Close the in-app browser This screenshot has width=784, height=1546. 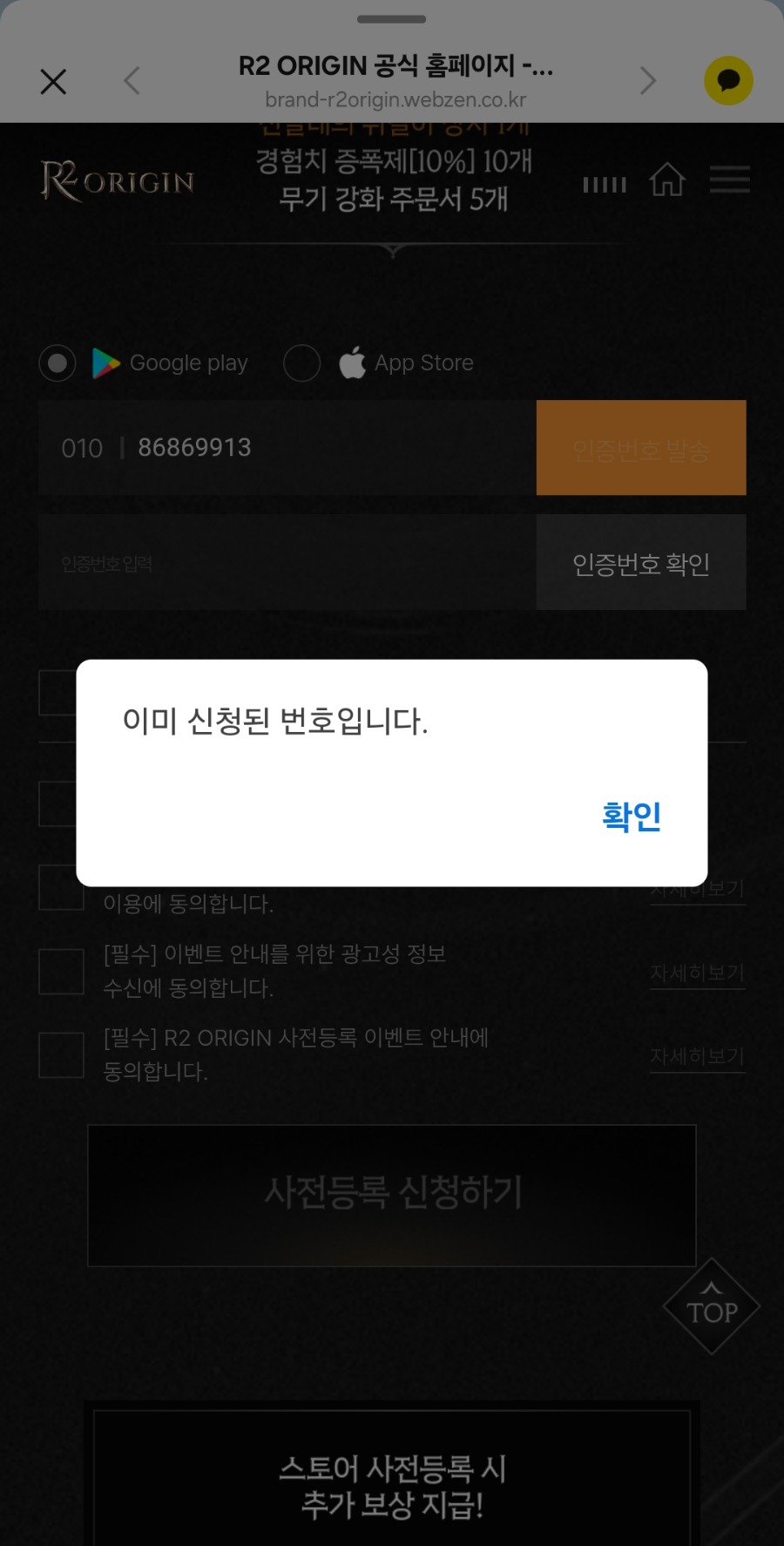point(53,82)
